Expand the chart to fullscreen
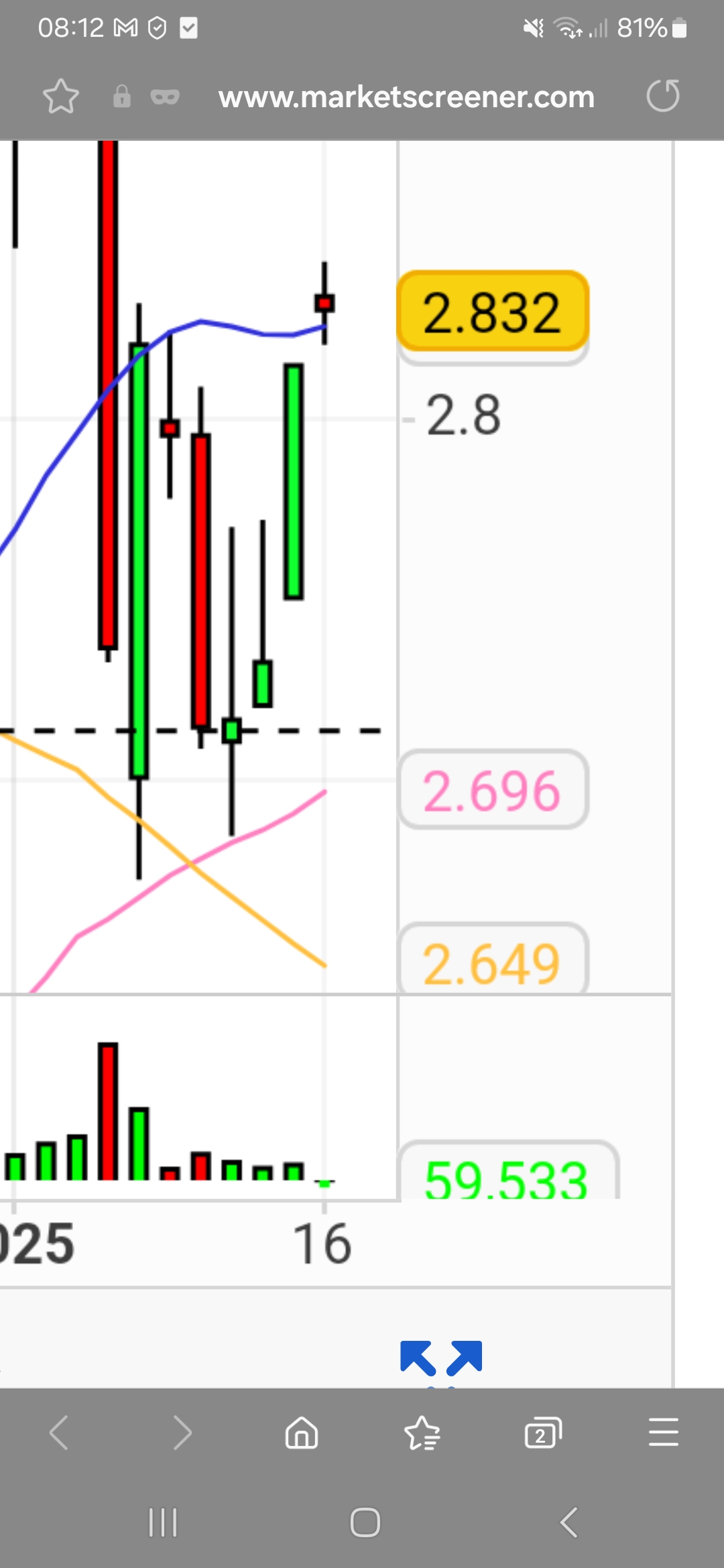Image resolution: width=724 pixels, height=1568 pixels. click(441, 1358)
